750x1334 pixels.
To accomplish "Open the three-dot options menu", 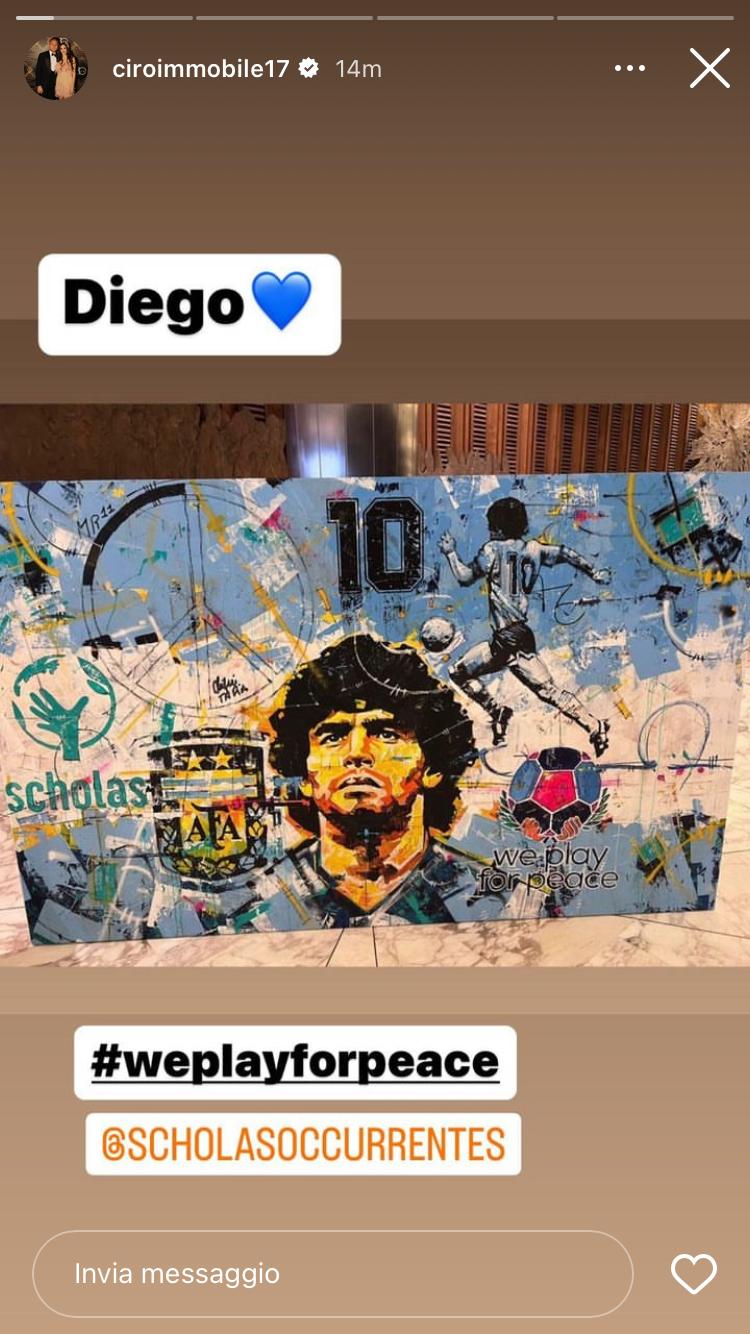I will pos(629,68).
